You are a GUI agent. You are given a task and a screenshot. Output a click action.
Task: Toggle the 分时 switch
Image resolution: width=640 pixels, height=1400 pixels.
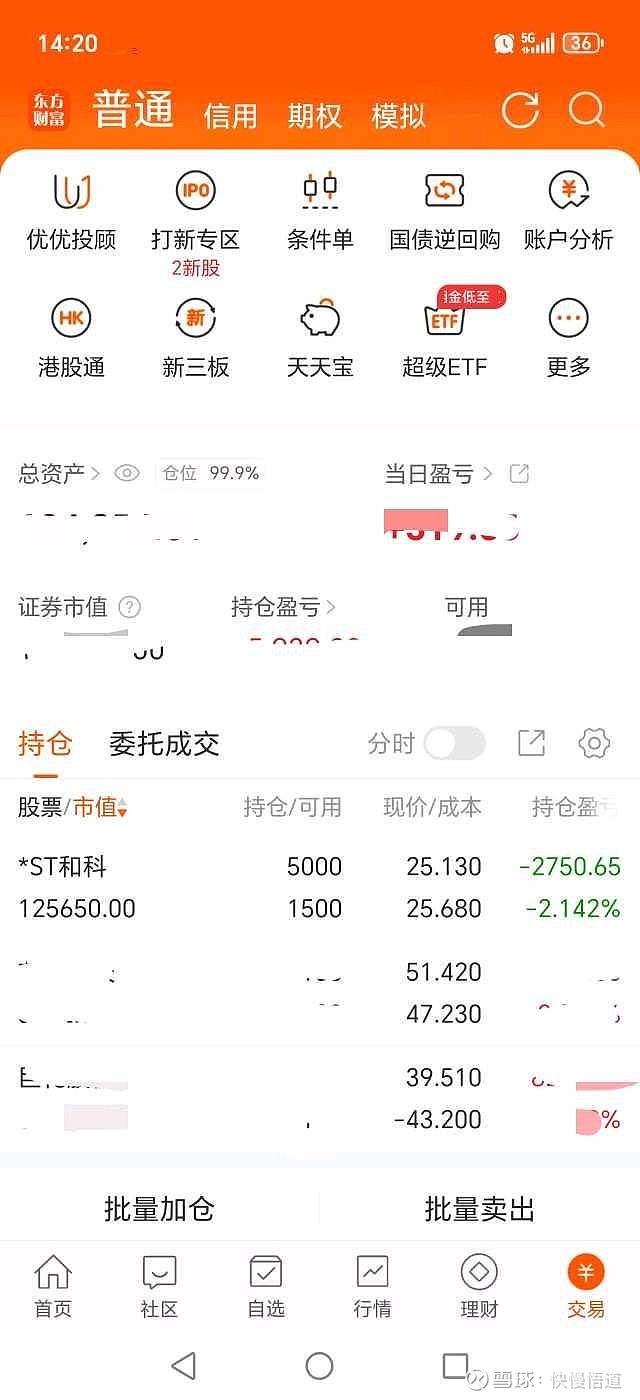coord(454,743)
